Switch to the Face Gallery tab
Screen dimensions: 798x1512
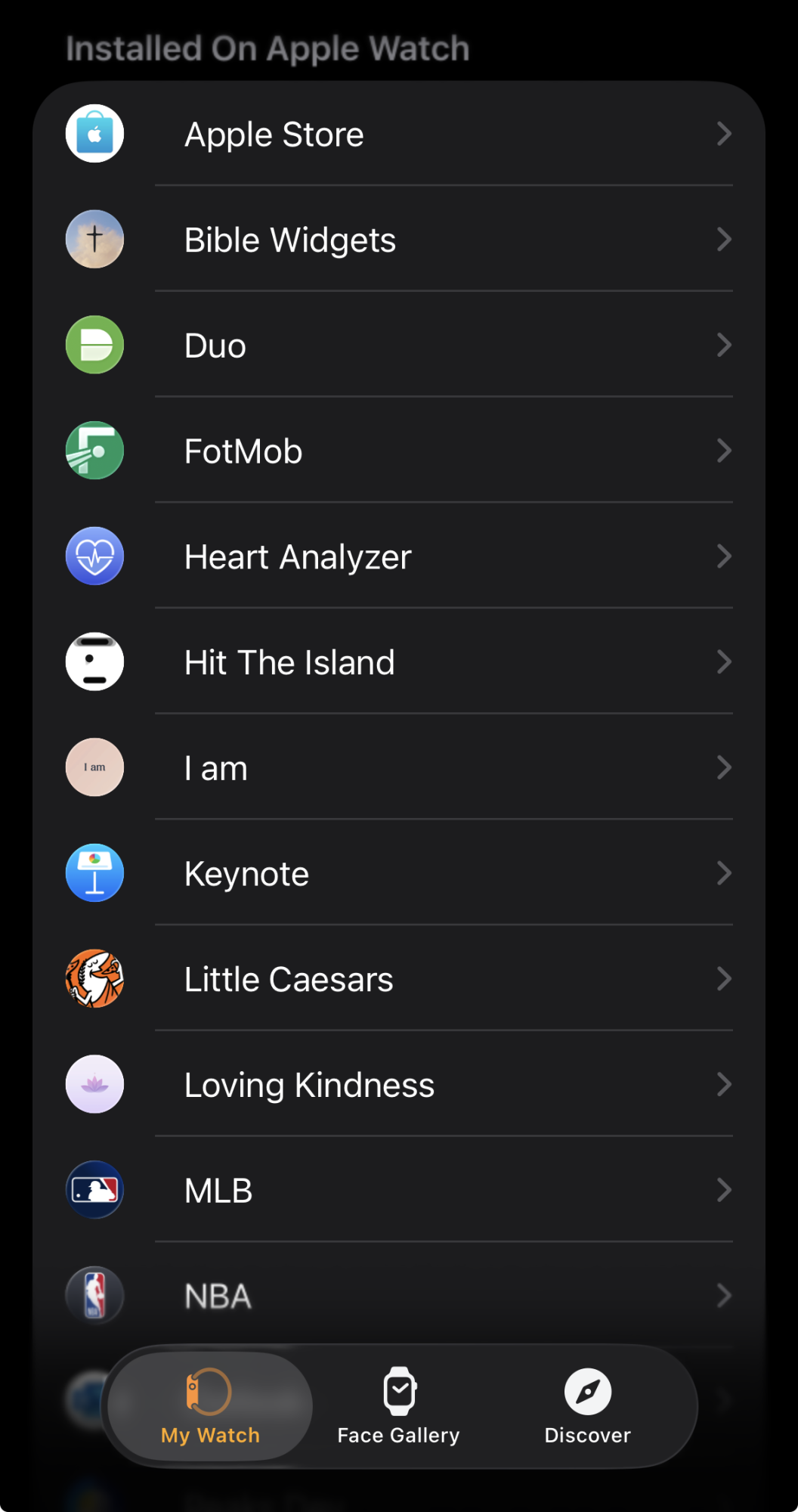(398, 1406)
